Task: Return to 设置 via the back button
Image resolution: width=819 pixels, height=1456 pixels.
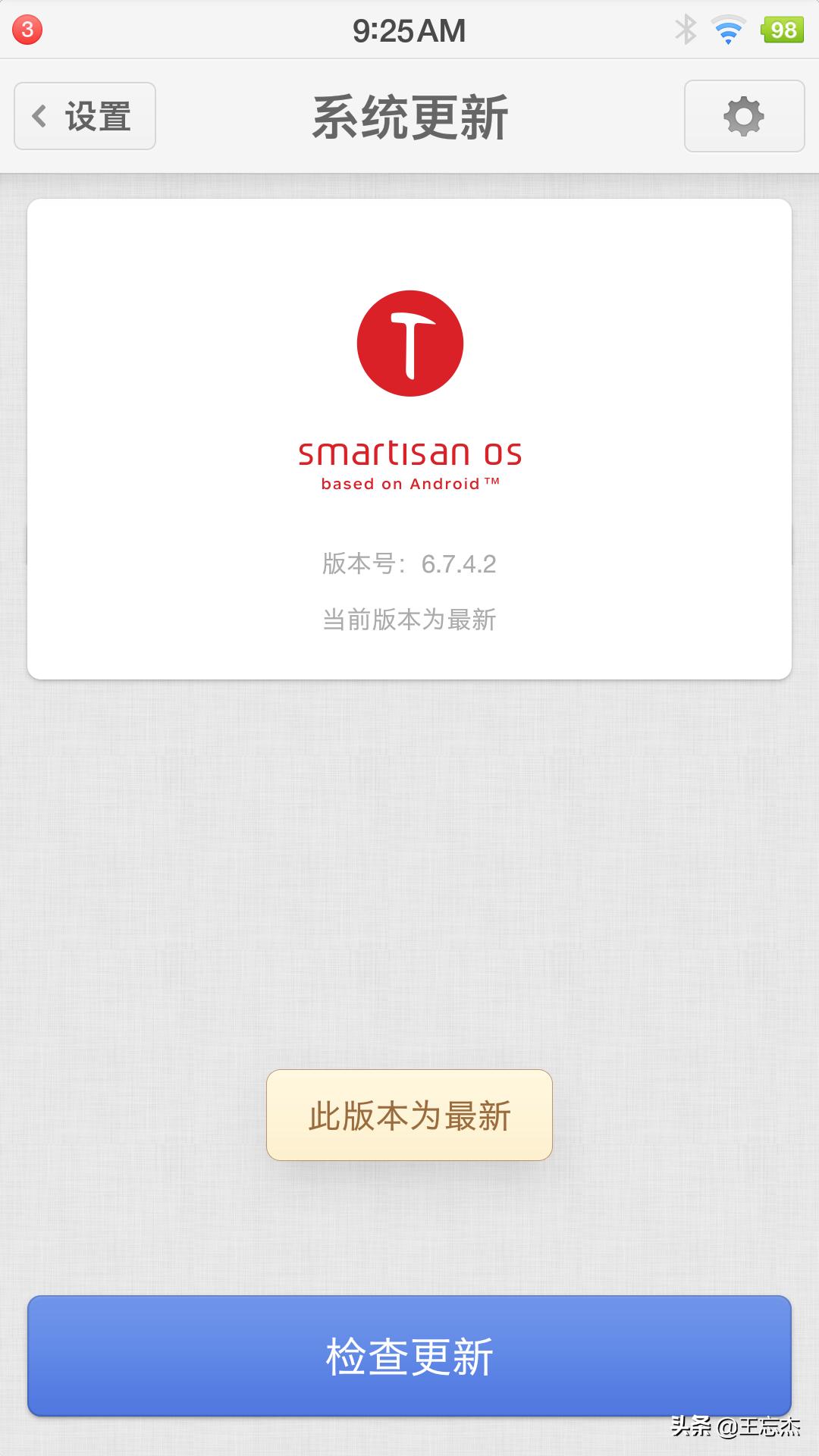Action: pyautogui.click(x=83, y=115)
